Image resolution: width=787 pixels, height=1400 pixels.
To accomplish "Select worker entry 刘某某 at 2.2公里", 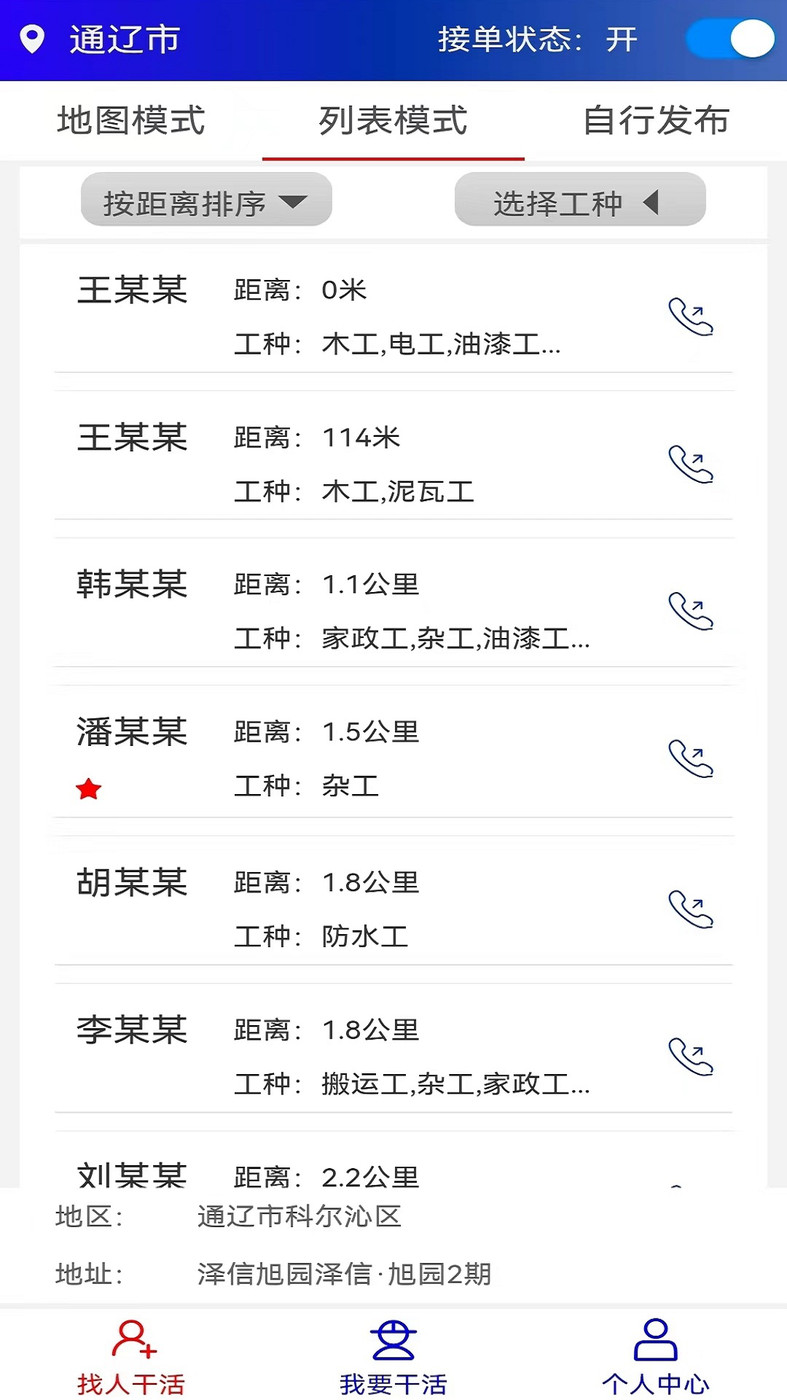I will 131,1174.
